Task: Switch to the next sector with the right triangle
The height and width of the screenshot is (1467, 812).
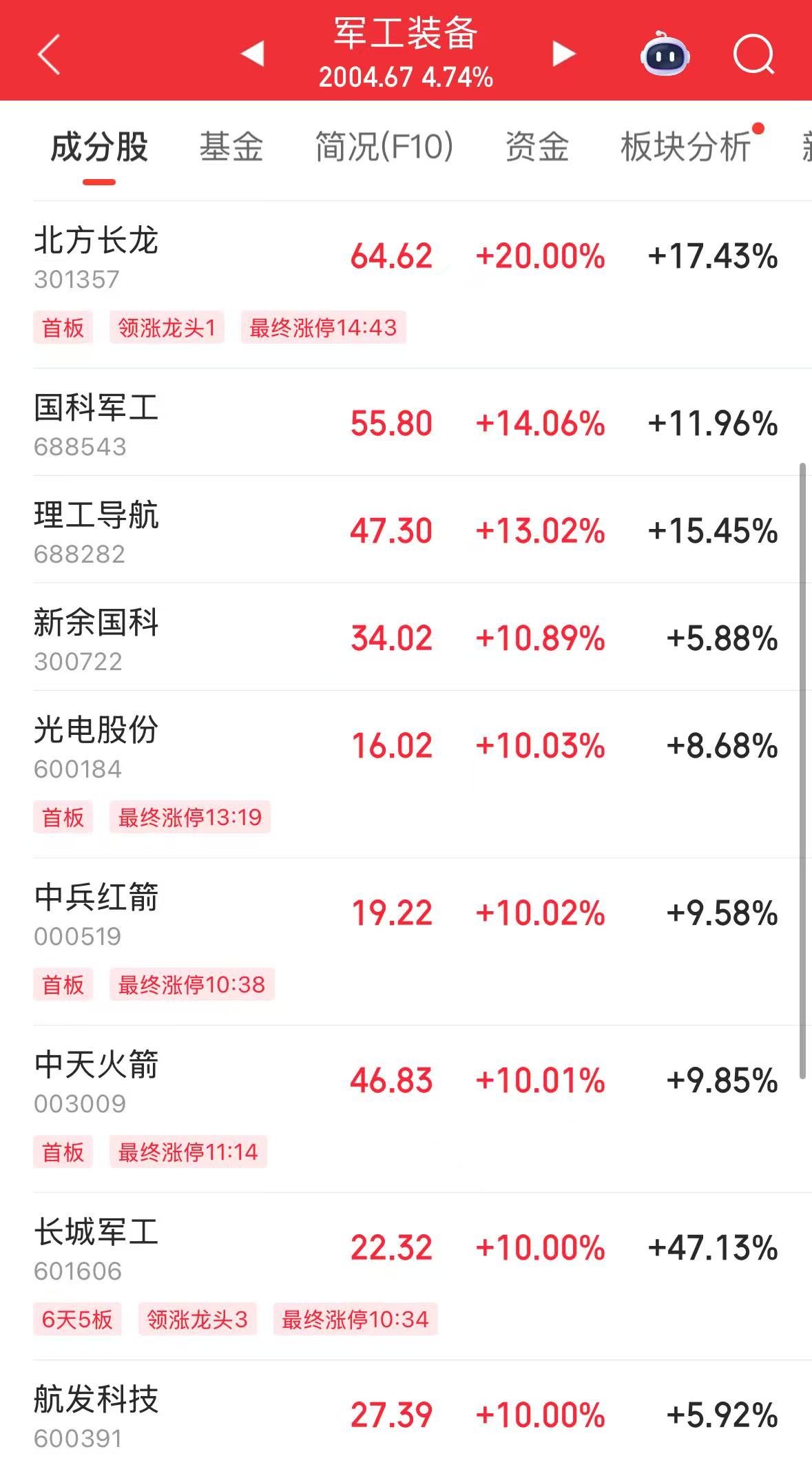Action: coord(563,54)
